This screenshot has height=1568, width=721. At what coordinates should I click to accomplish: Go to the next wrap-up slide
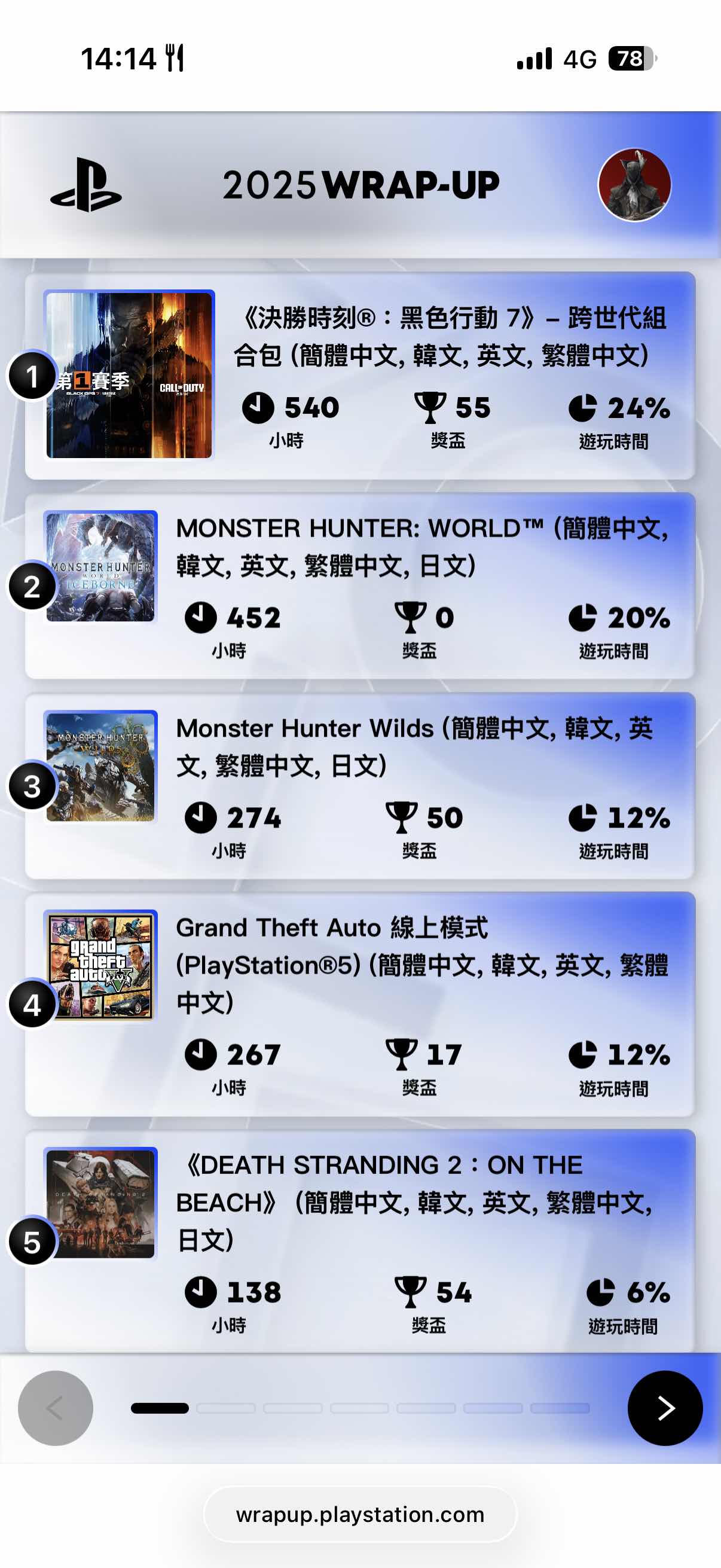[664, 1408]
